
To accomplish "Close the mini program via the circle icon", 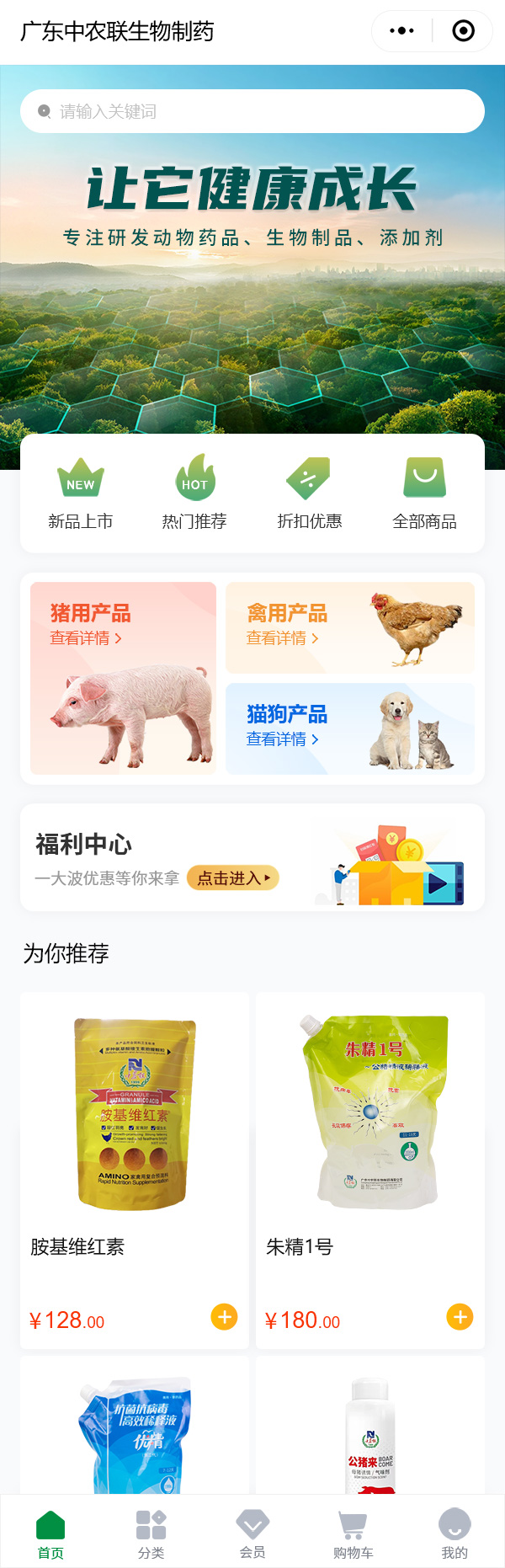I will tap(463, 31).
